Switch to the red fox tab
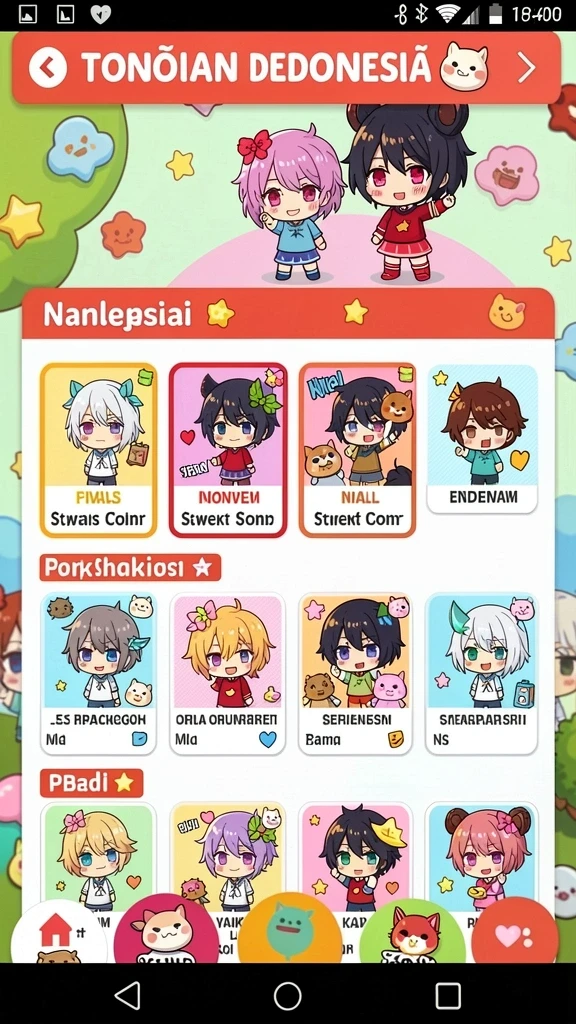The width and height of the screenshot is (576, 1024). point(412,933)
